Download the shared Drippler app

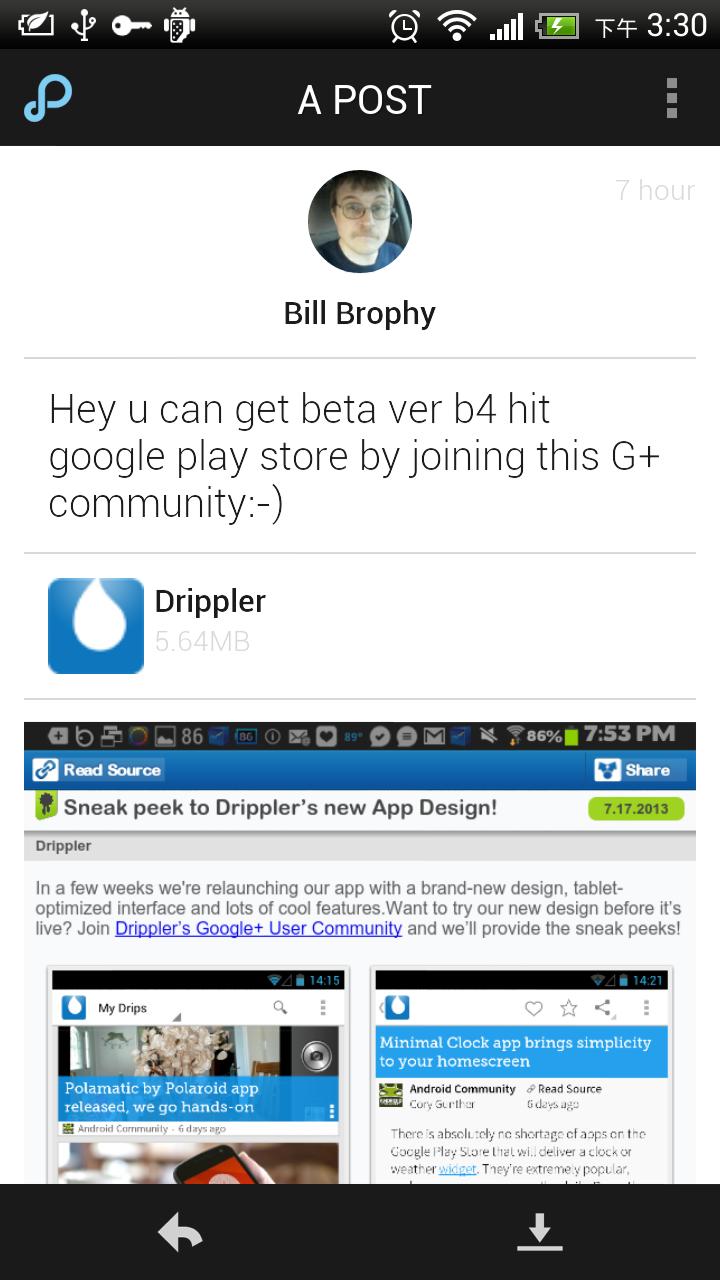[x=539, y=1233]
